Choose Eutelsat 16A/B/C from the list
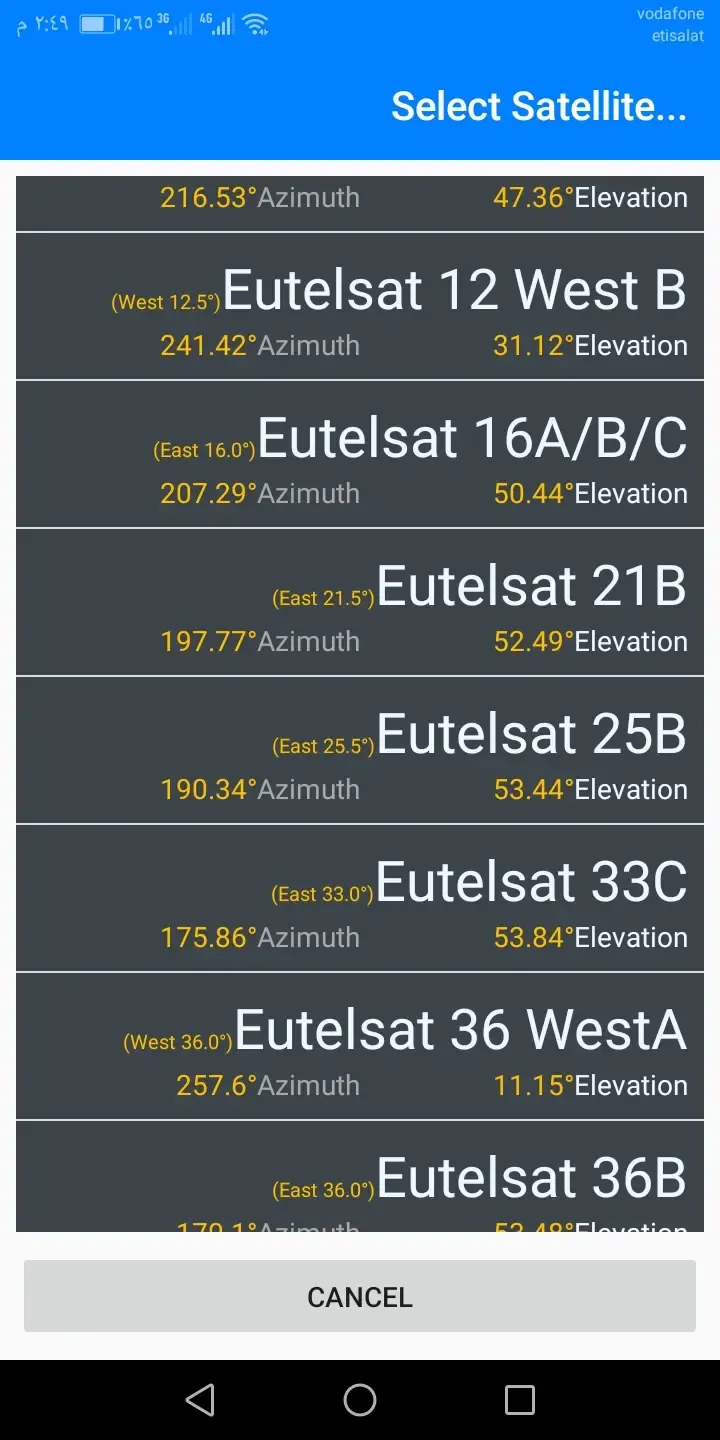The width and height of the screenshot is (720, 1440). [360, 454]
